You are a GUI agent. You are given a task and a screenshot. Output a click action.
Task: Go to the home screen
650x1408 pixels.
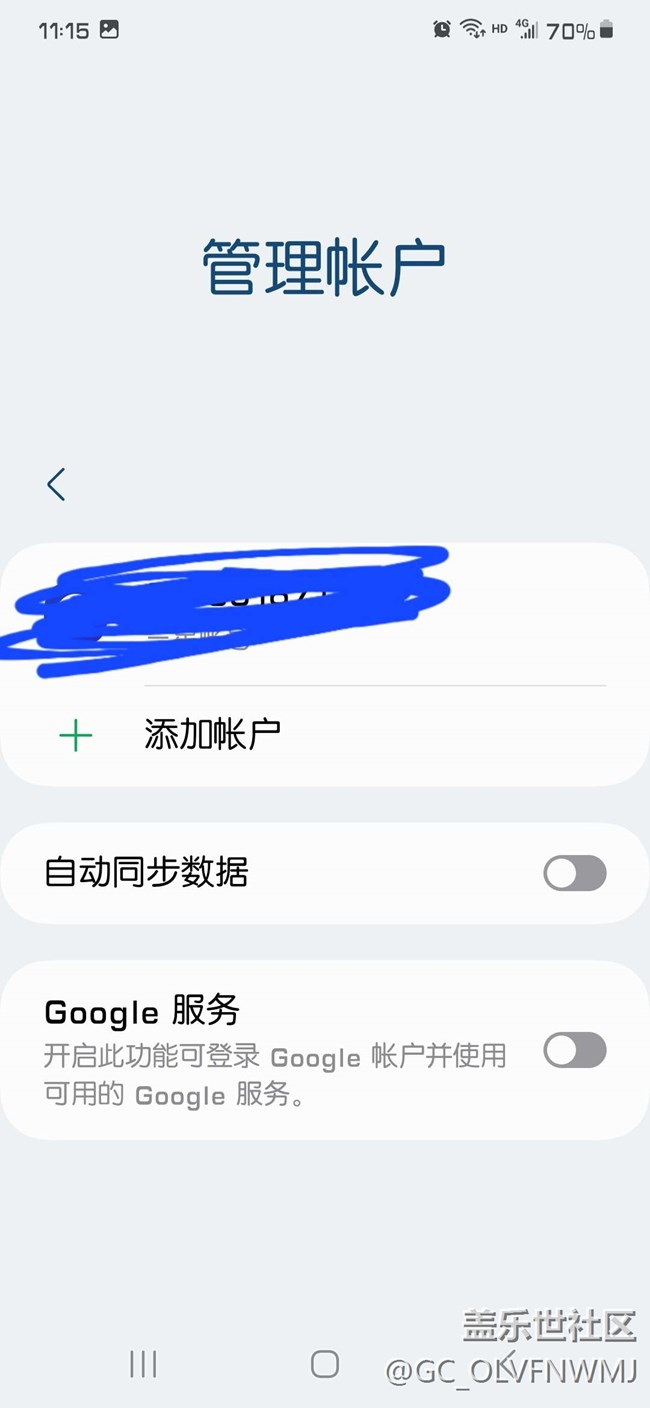click(325, 1364)
